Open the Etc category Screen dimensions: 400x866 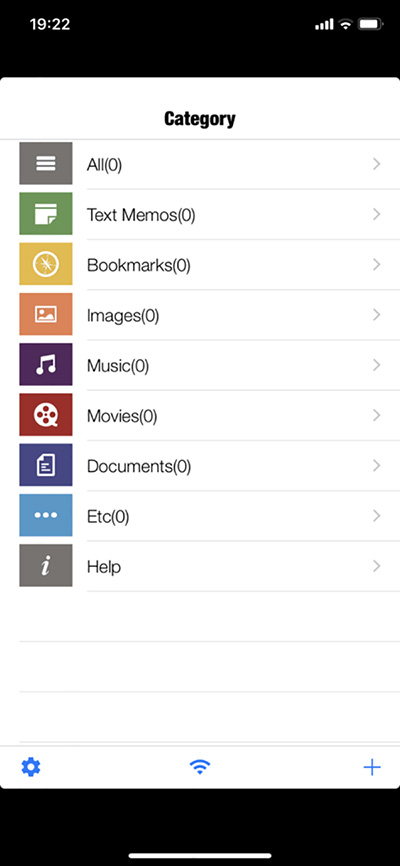pyautogui.click(x=200, y=516)
